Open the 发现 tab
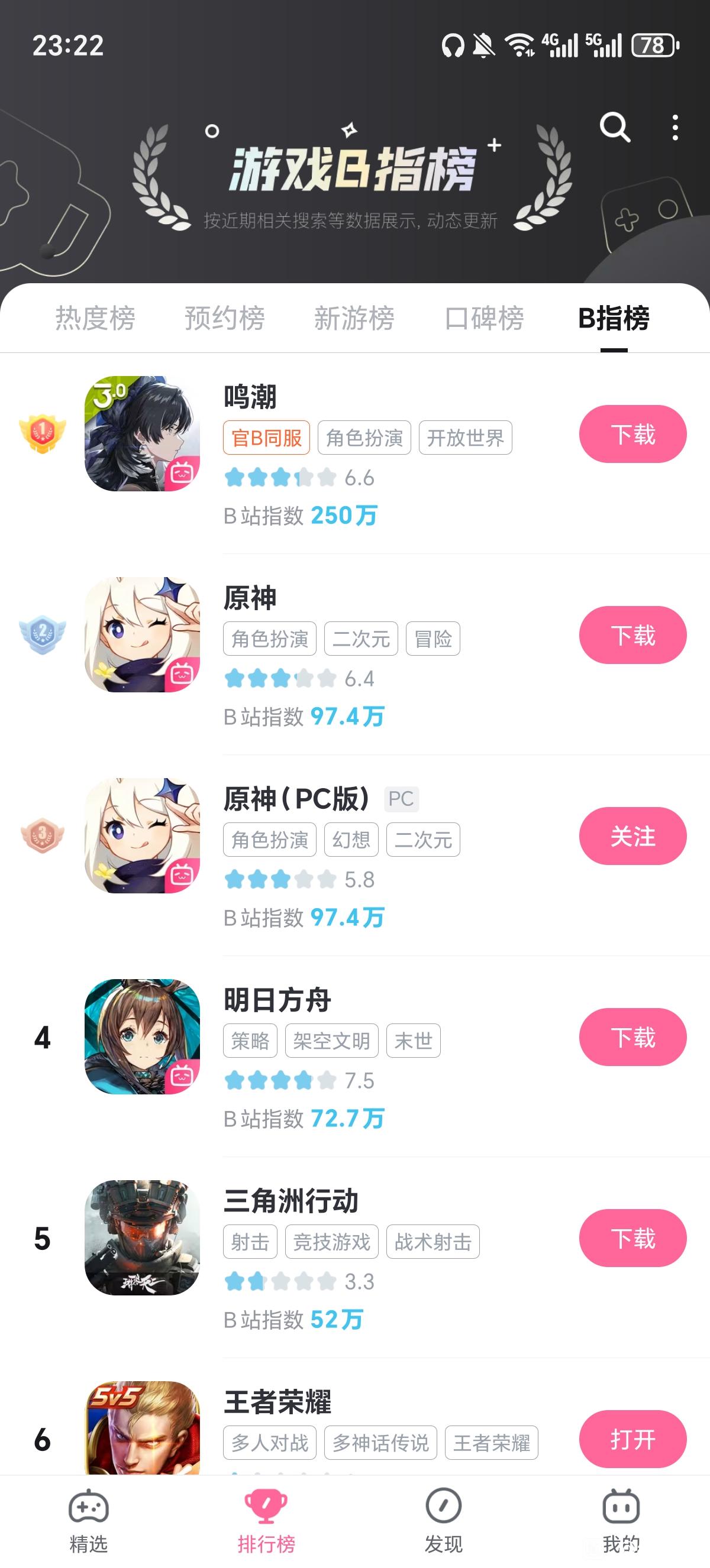Screen dimensions: 710x1568 coord(443,1520)
